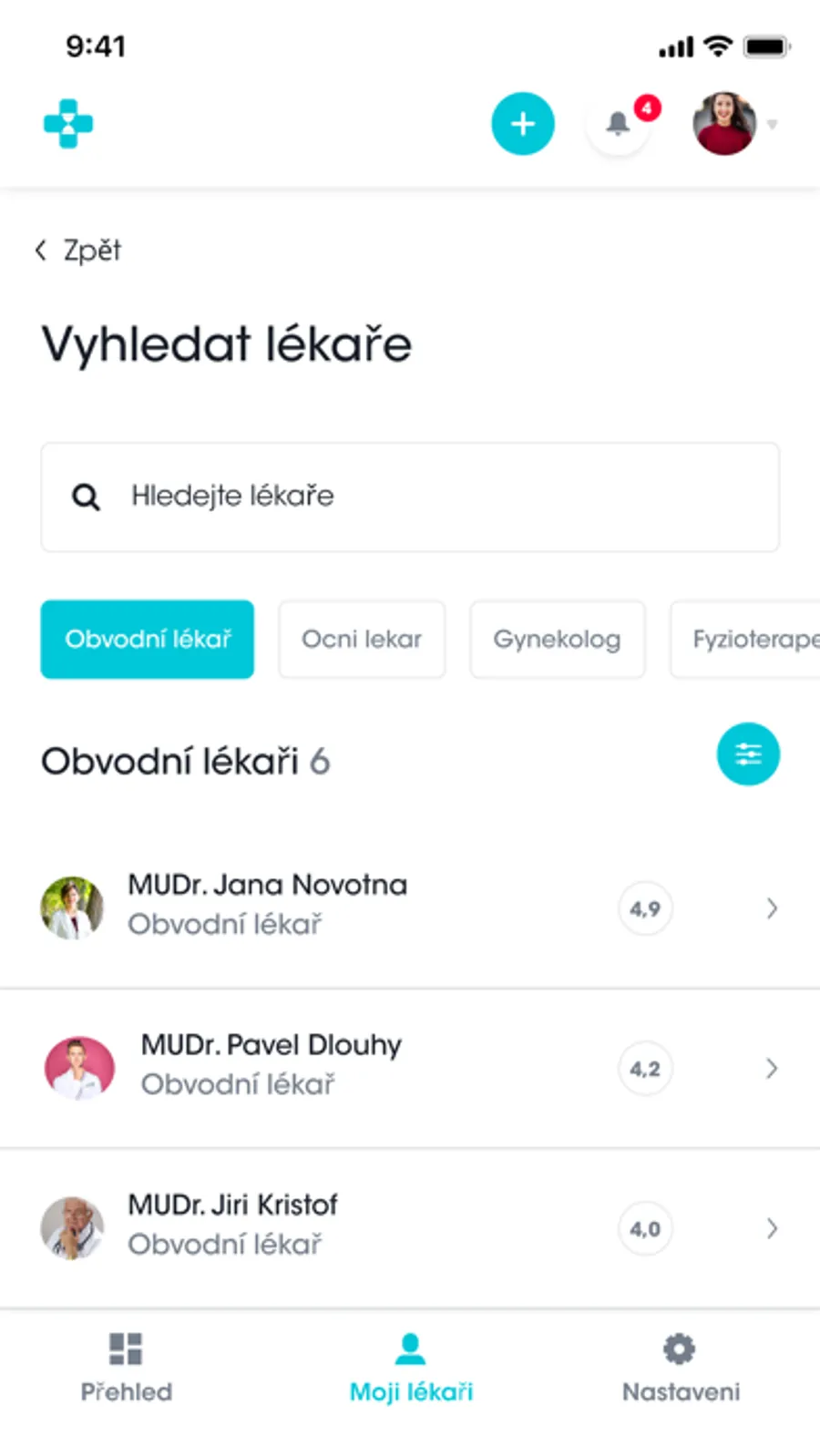Go back using the Zpět link

click(77, 250)
